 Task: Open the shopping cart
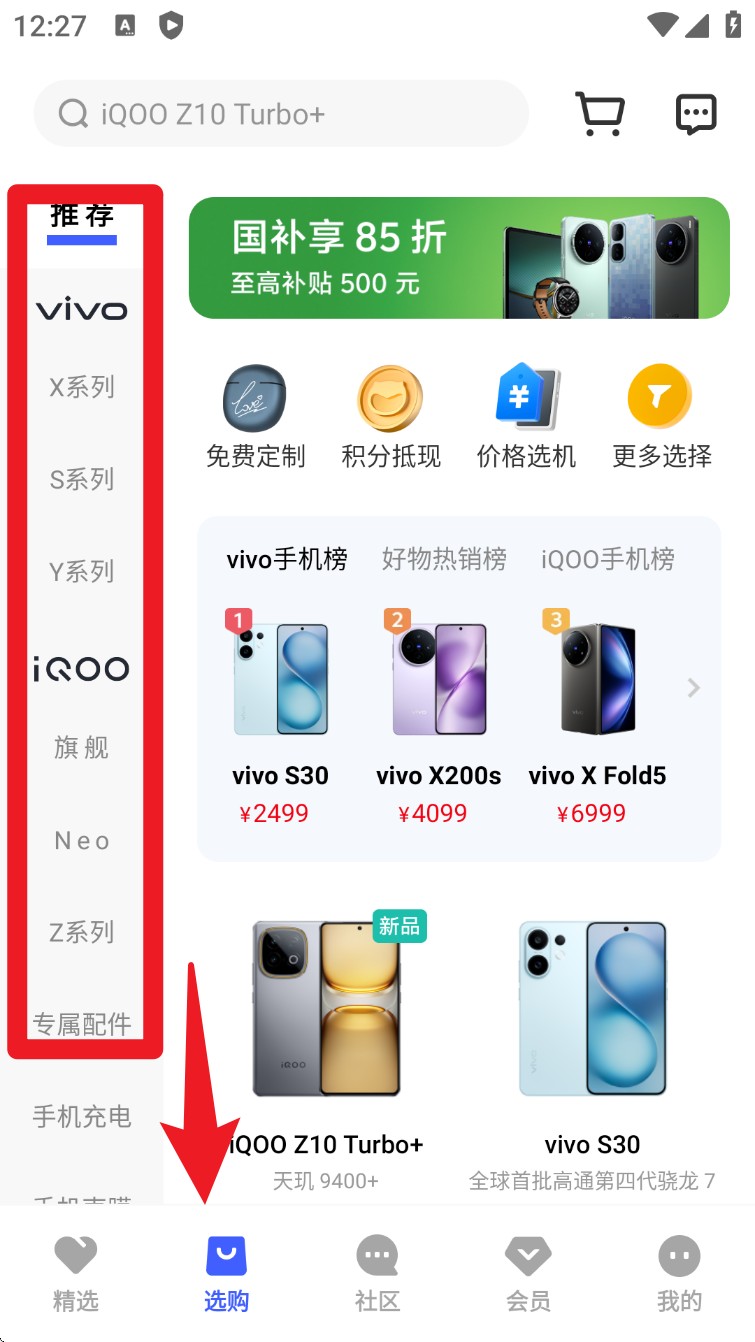coord(600,114)
